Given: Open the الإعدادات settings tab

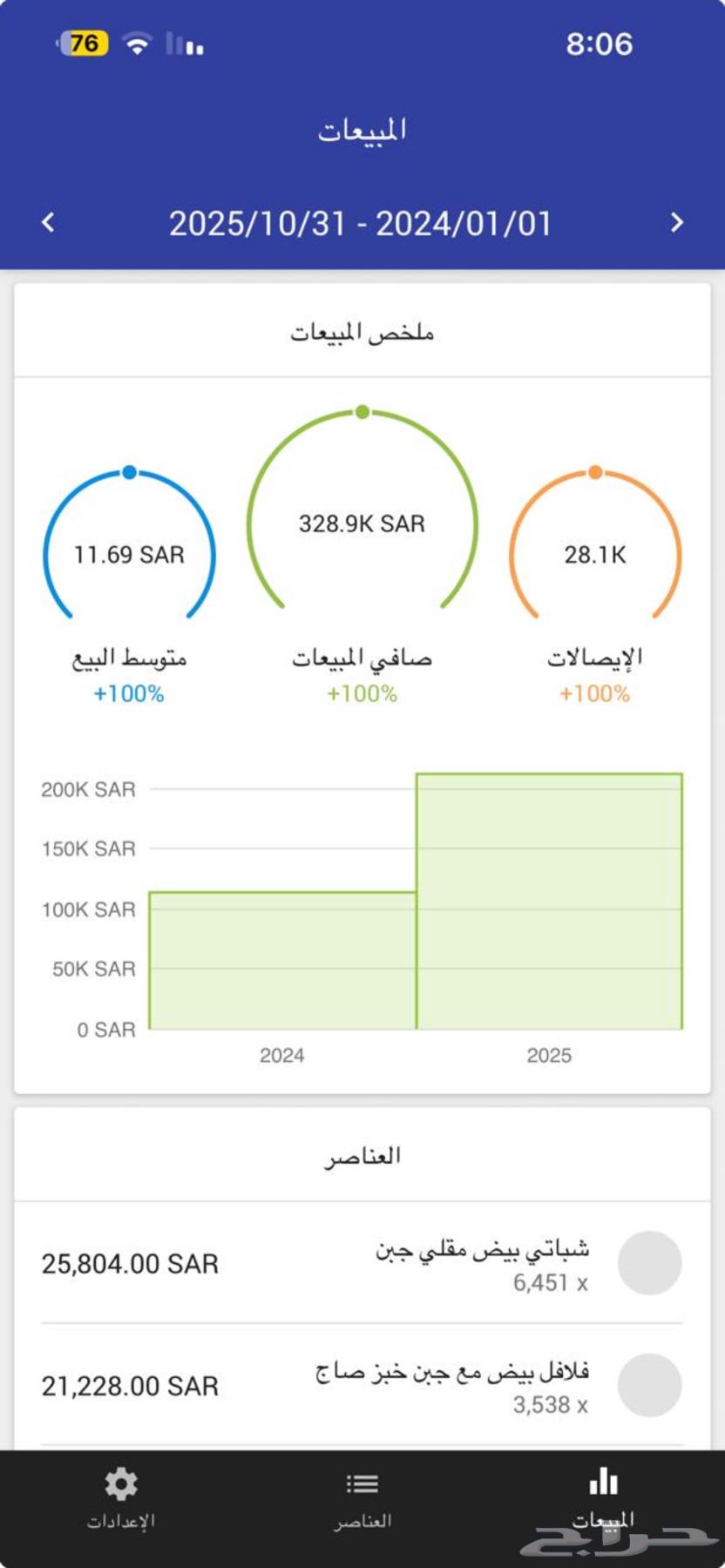Looking at the screenshot, I should 120,1498.
